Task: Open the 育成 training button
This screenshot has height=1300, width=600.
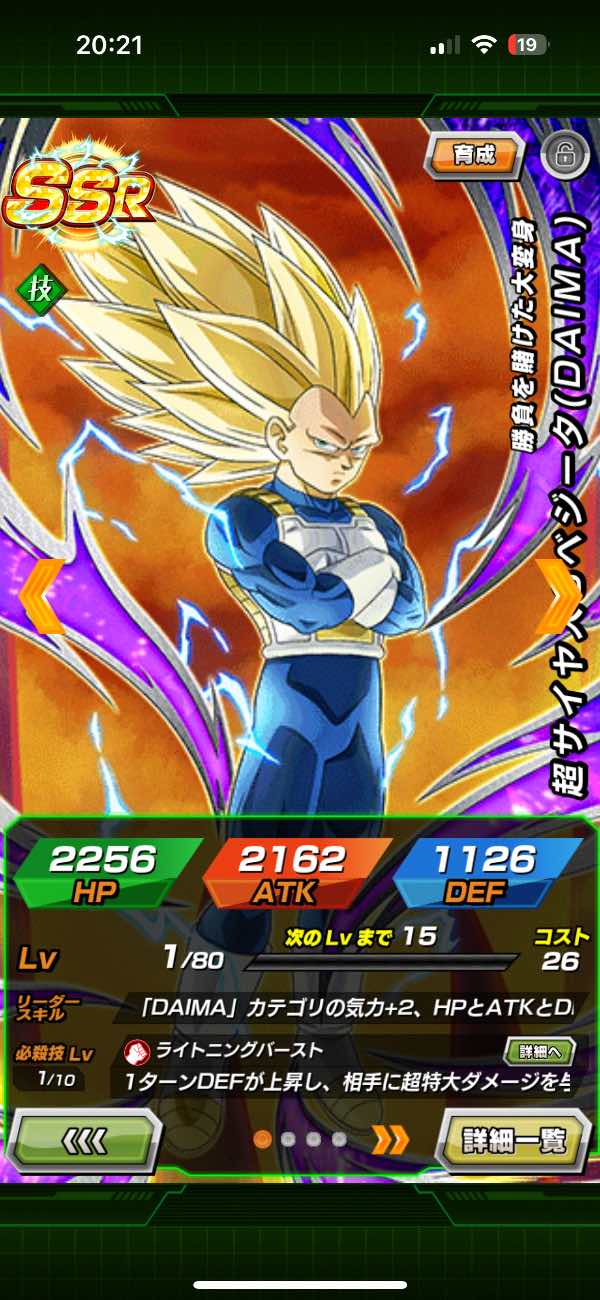Action: pyautogui.click(x=473, y=157)
